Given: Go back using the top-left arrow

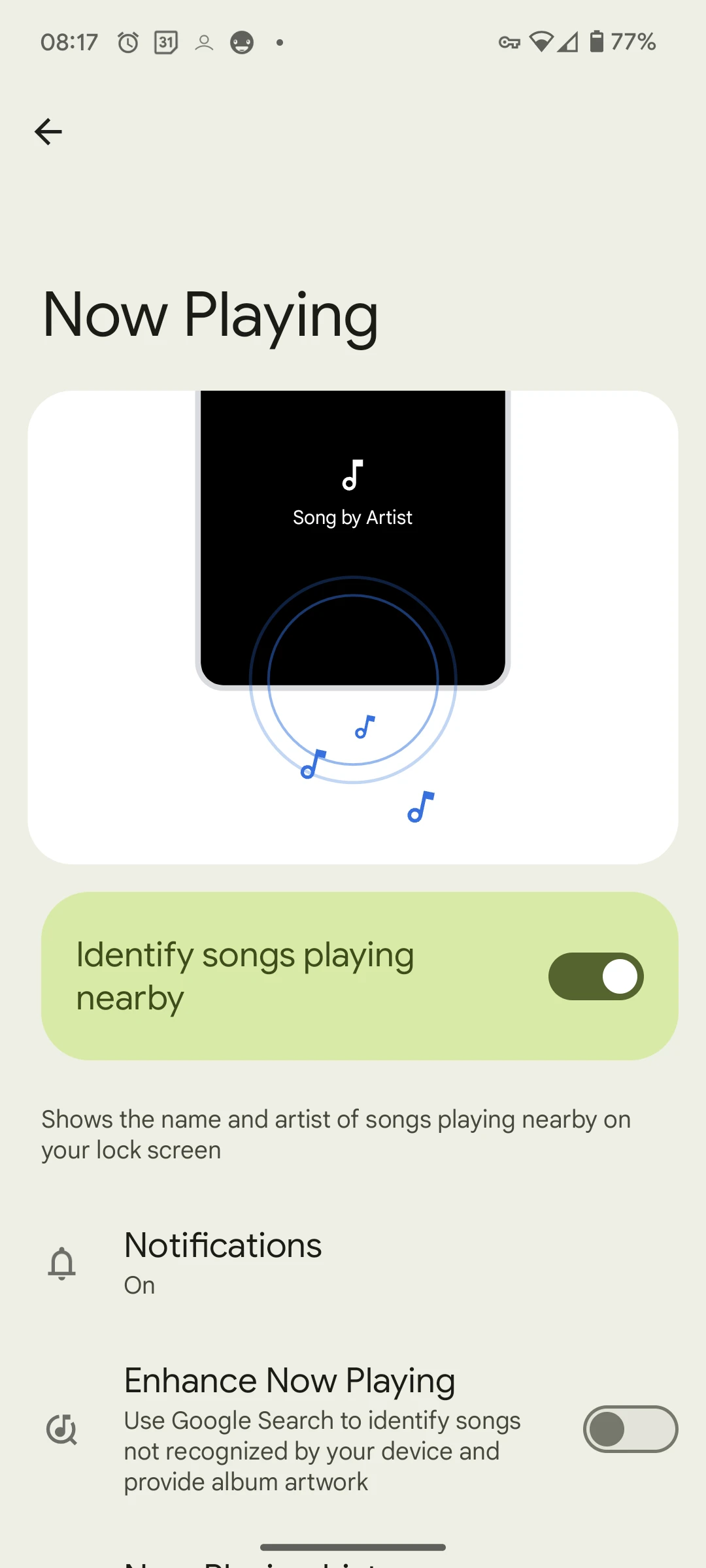Looking at the screenshot, I should (x=48, y=132).
